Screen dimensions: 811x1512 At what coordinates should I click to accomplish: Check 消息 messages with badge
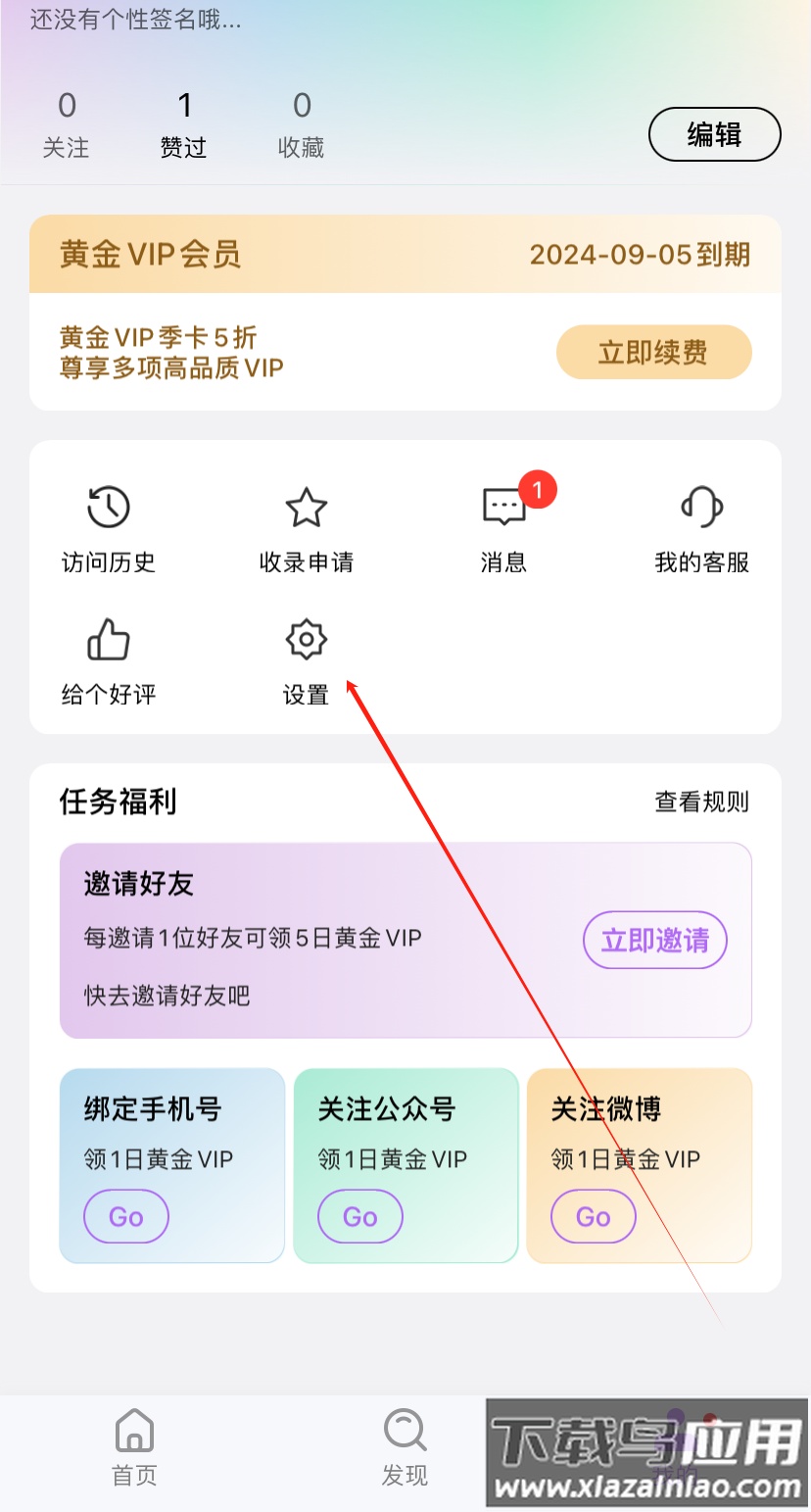(504, 530)
